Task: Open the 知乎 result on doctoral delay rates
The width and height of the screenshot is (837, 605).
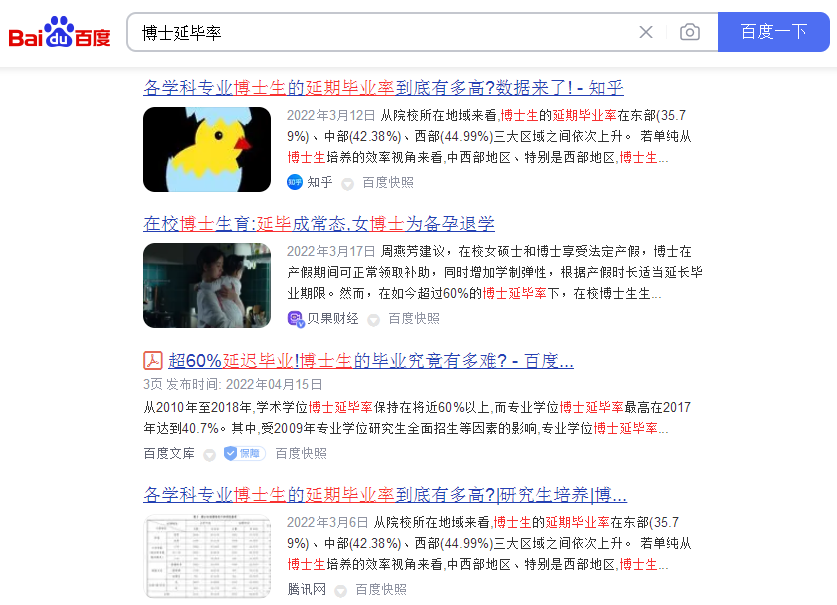Action: [x=383, y=87]
